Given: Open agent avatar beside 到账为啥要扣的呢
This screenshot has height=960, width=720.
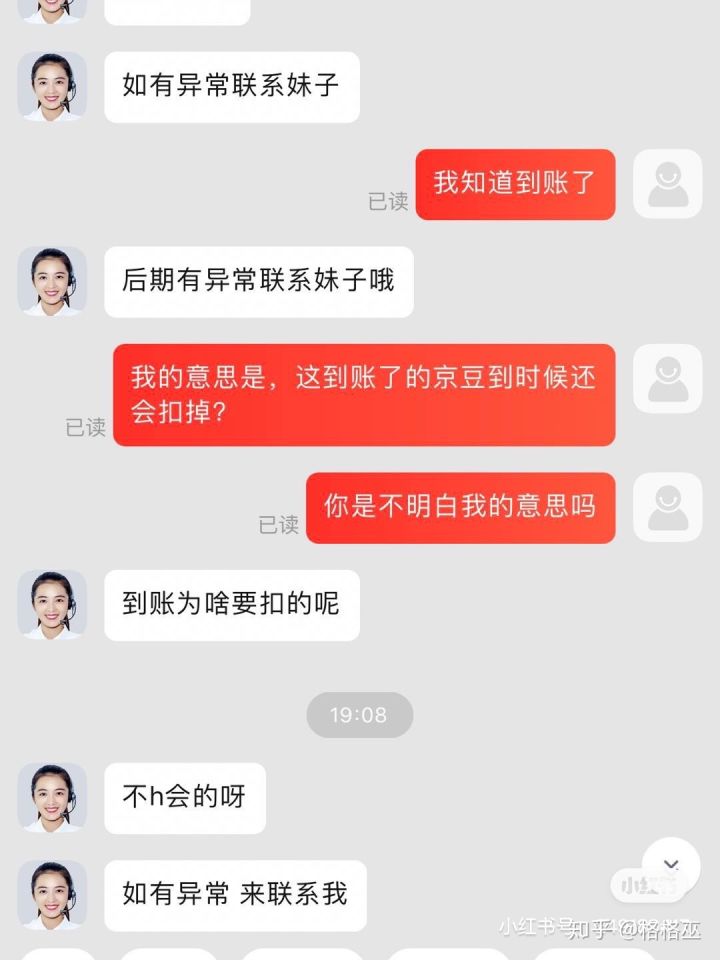Looking at the screenshot, I should pyautogui.click(x=52, y=605).
